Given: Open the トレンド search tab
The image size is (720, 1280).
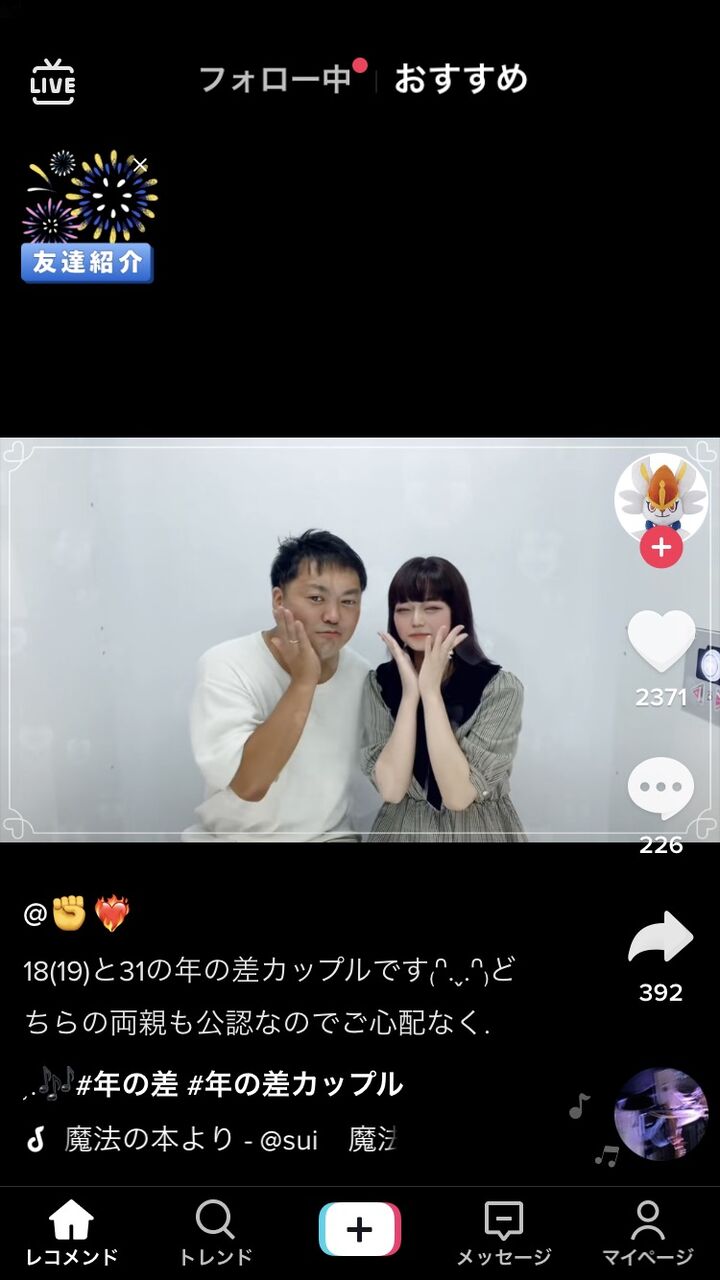Looking at the screenshot, I should pyautogui.click(x=215, y=1233).
